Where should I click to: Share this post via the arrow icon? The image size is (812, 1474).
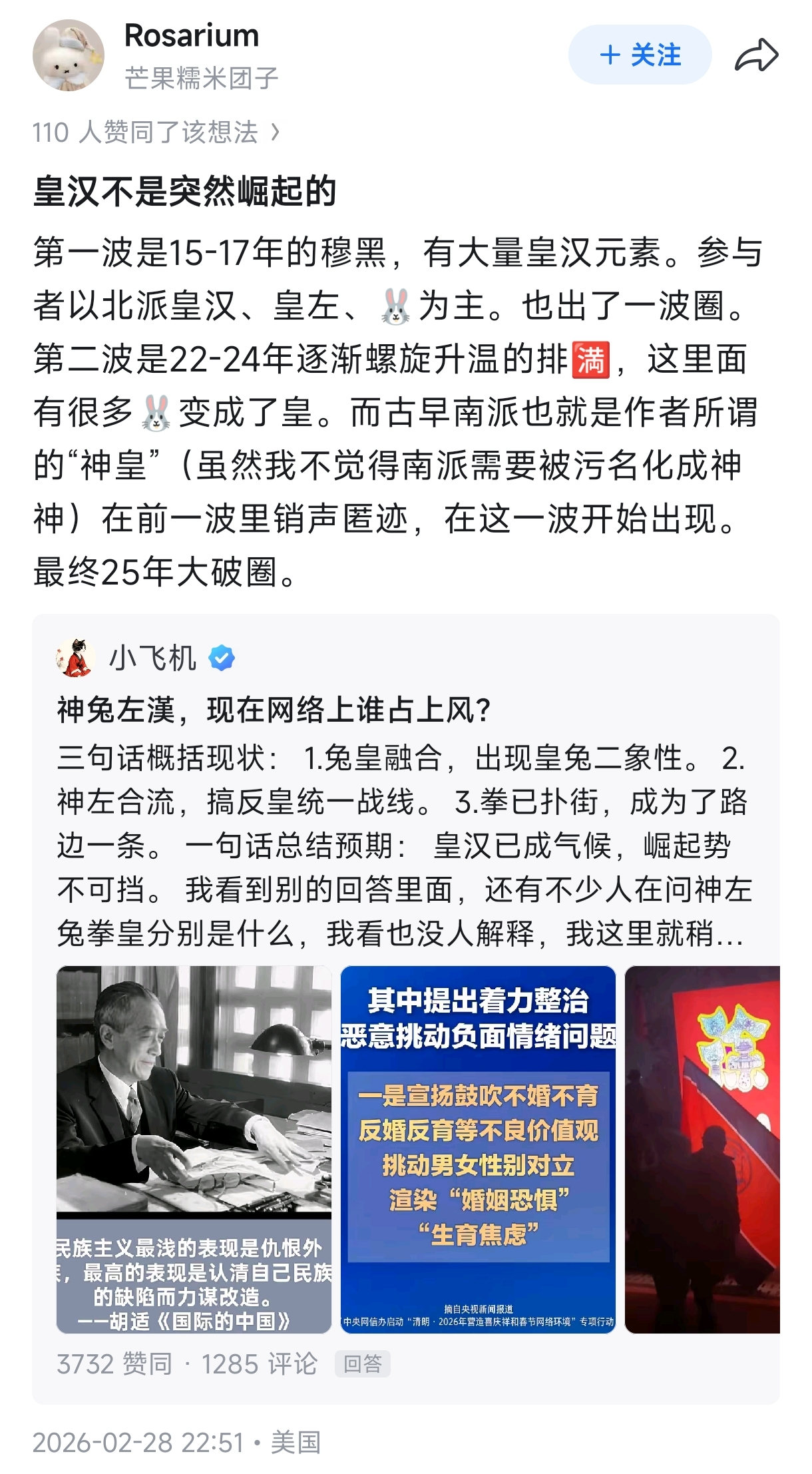(x=756, y=55)
